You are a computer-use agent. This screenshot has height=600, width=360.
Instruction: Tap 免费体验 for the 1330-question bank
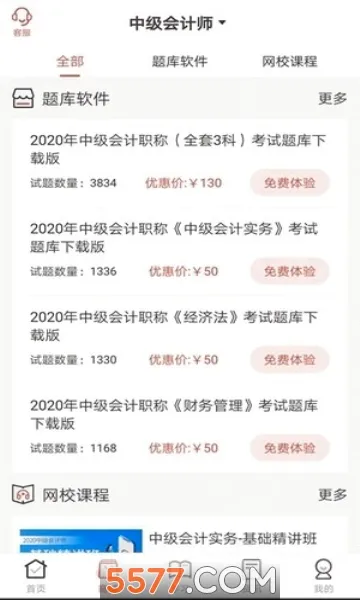pos(290,360)
